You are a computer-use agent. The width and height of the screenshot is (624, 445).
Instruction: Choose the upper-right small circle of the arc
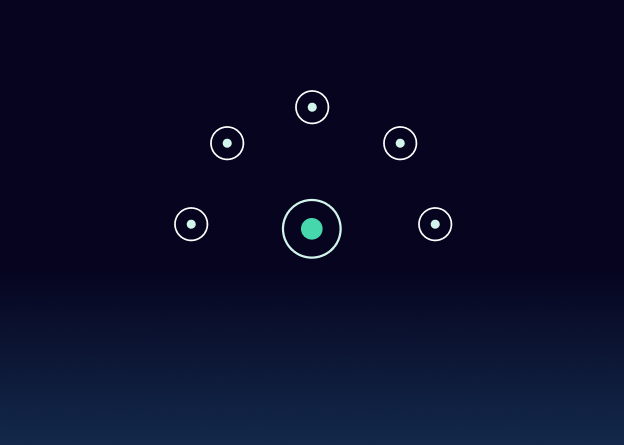[400, 143]
